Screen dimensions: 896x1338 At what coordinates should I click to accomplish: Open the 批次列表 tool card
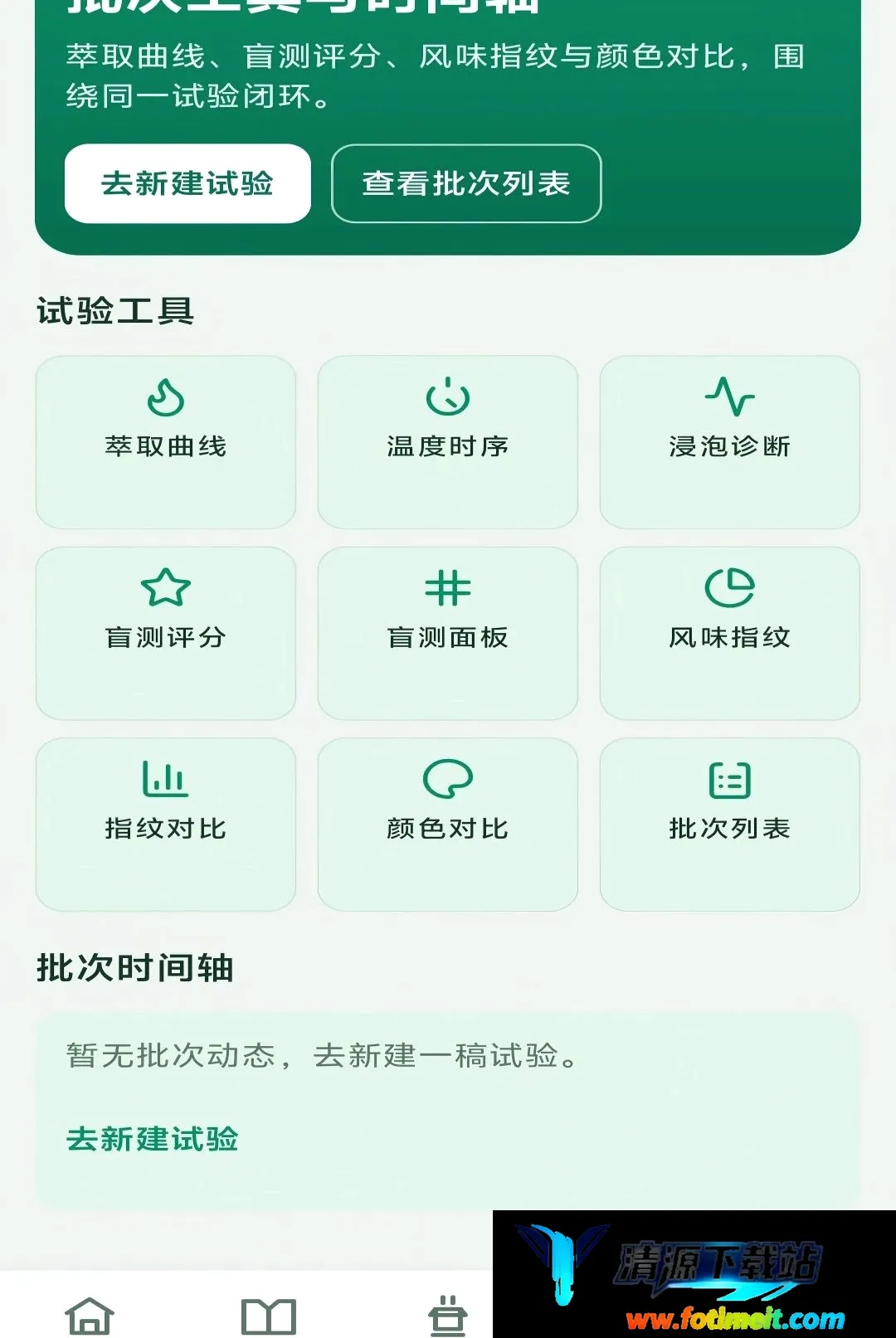tap(730, 825)
